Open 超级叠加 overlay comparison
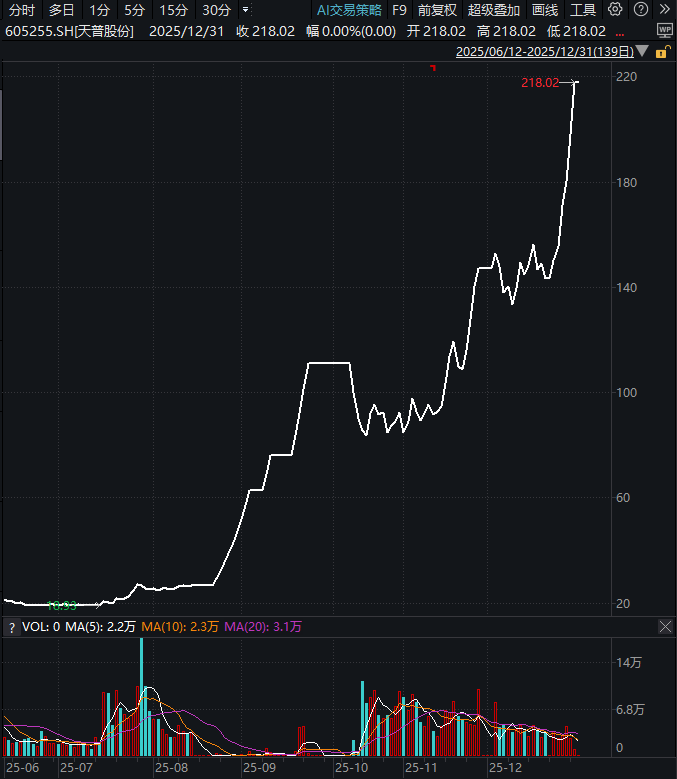 click(x=494, y=10)
